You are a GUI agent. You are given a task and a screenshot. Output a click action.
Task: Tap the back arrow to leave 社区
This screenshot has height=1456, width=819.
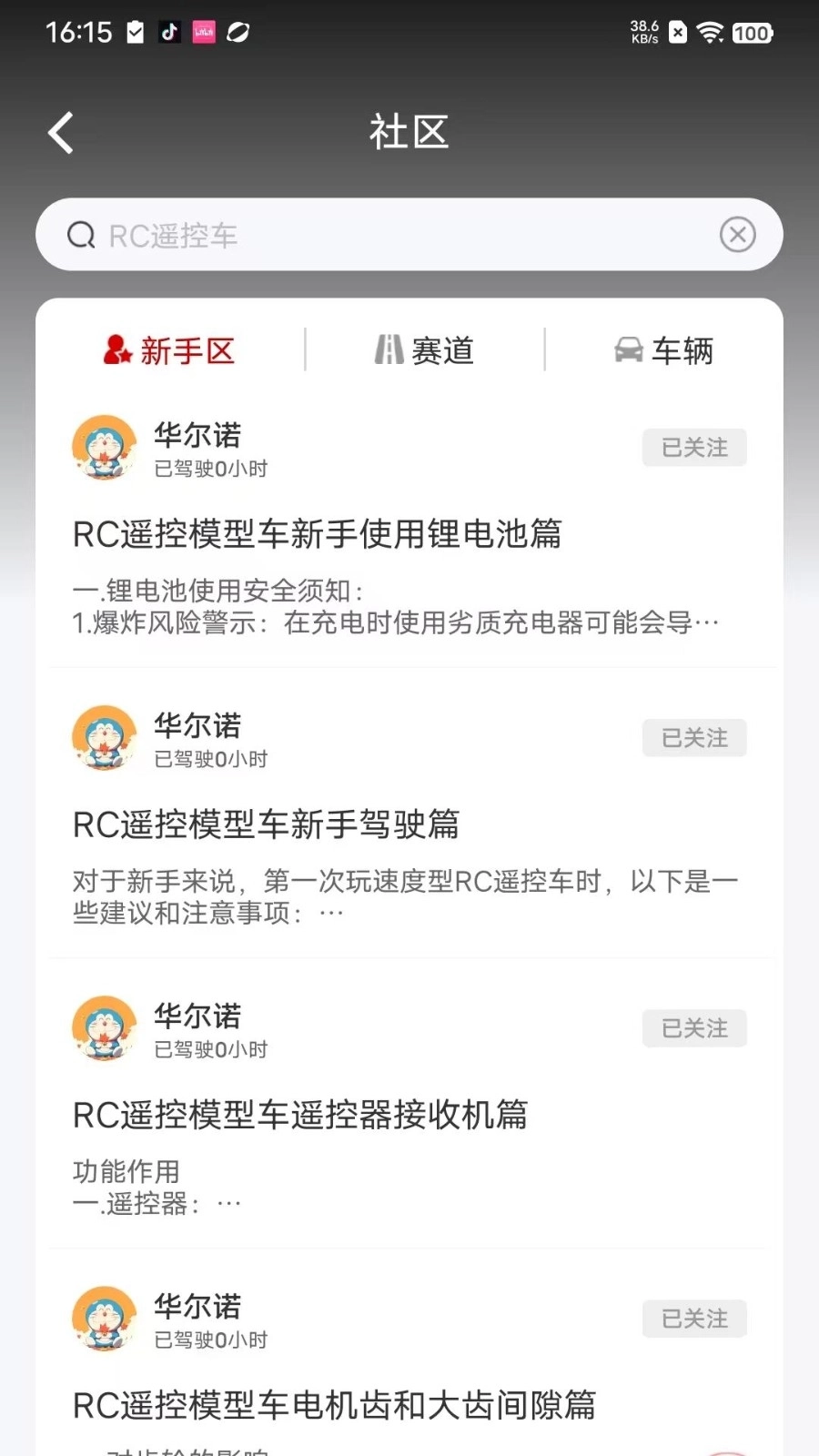tap(60, 132)
